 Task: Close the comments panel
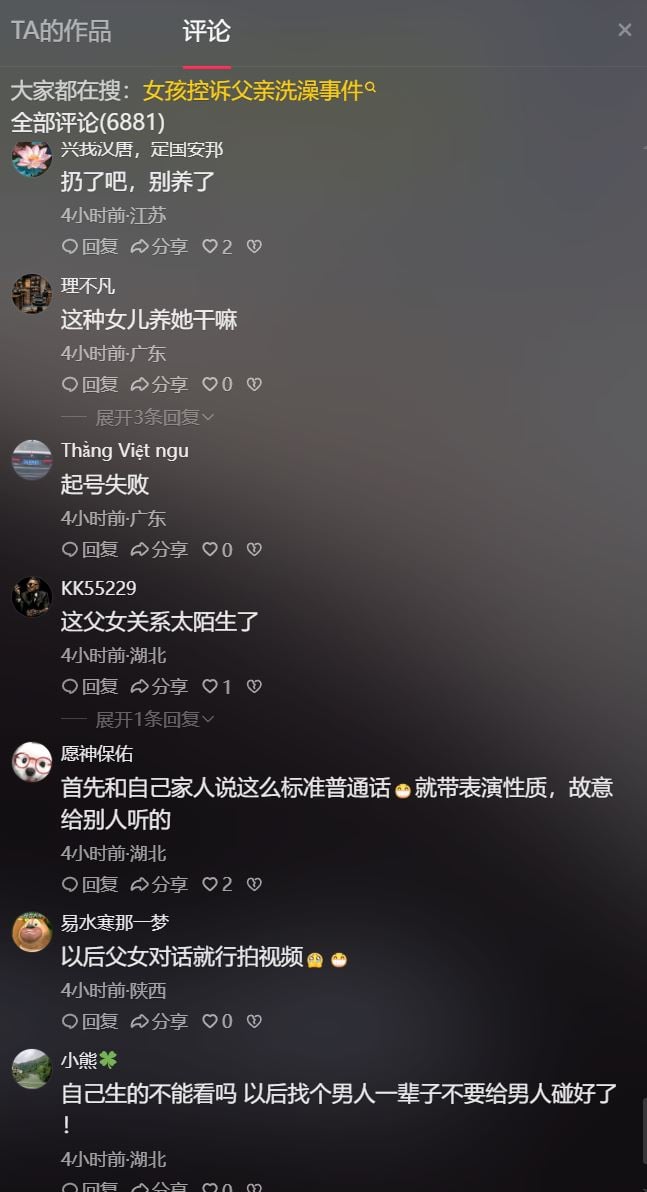[625, 30]
